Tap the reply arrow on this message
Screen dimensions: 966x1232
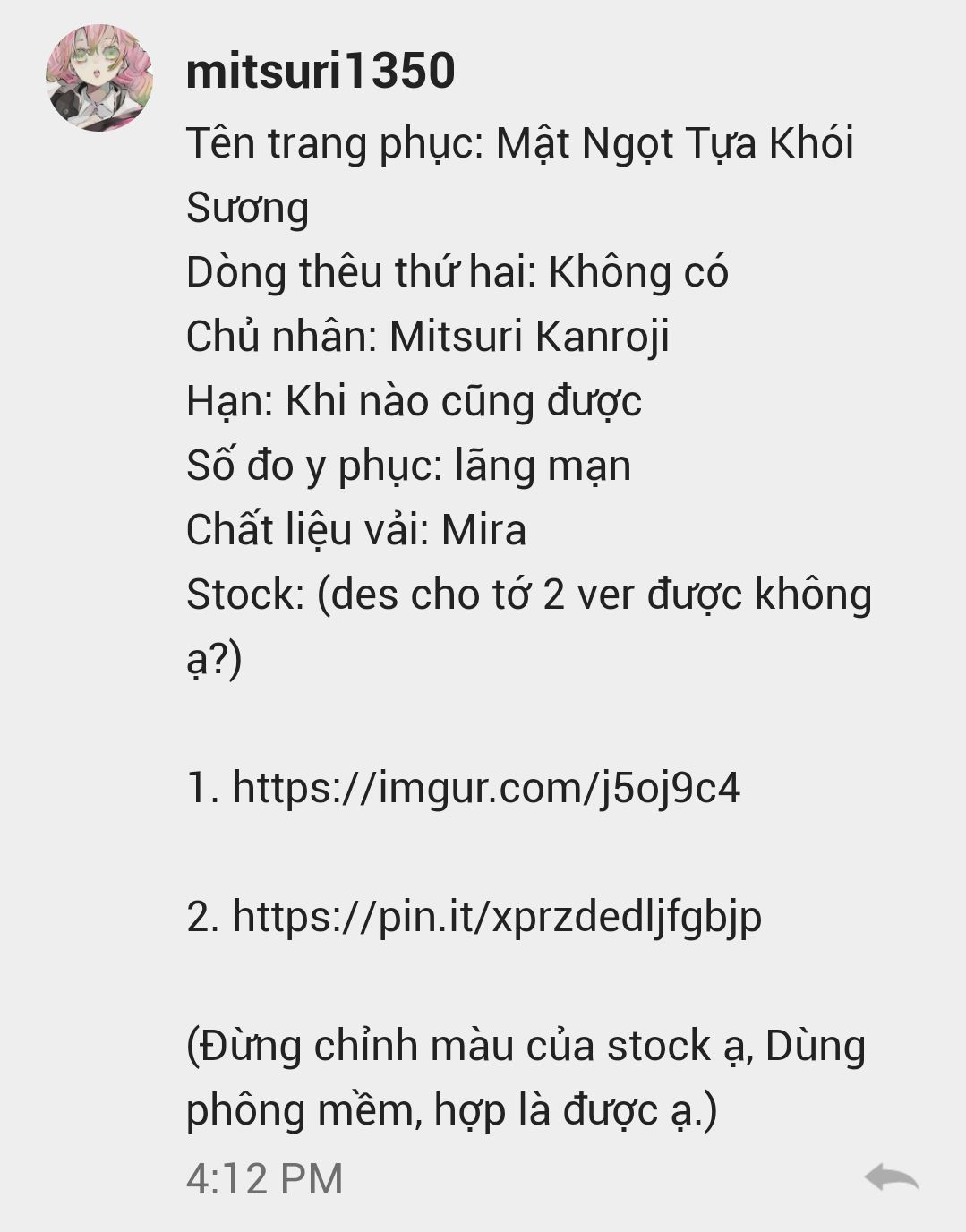pos(891,1177)
